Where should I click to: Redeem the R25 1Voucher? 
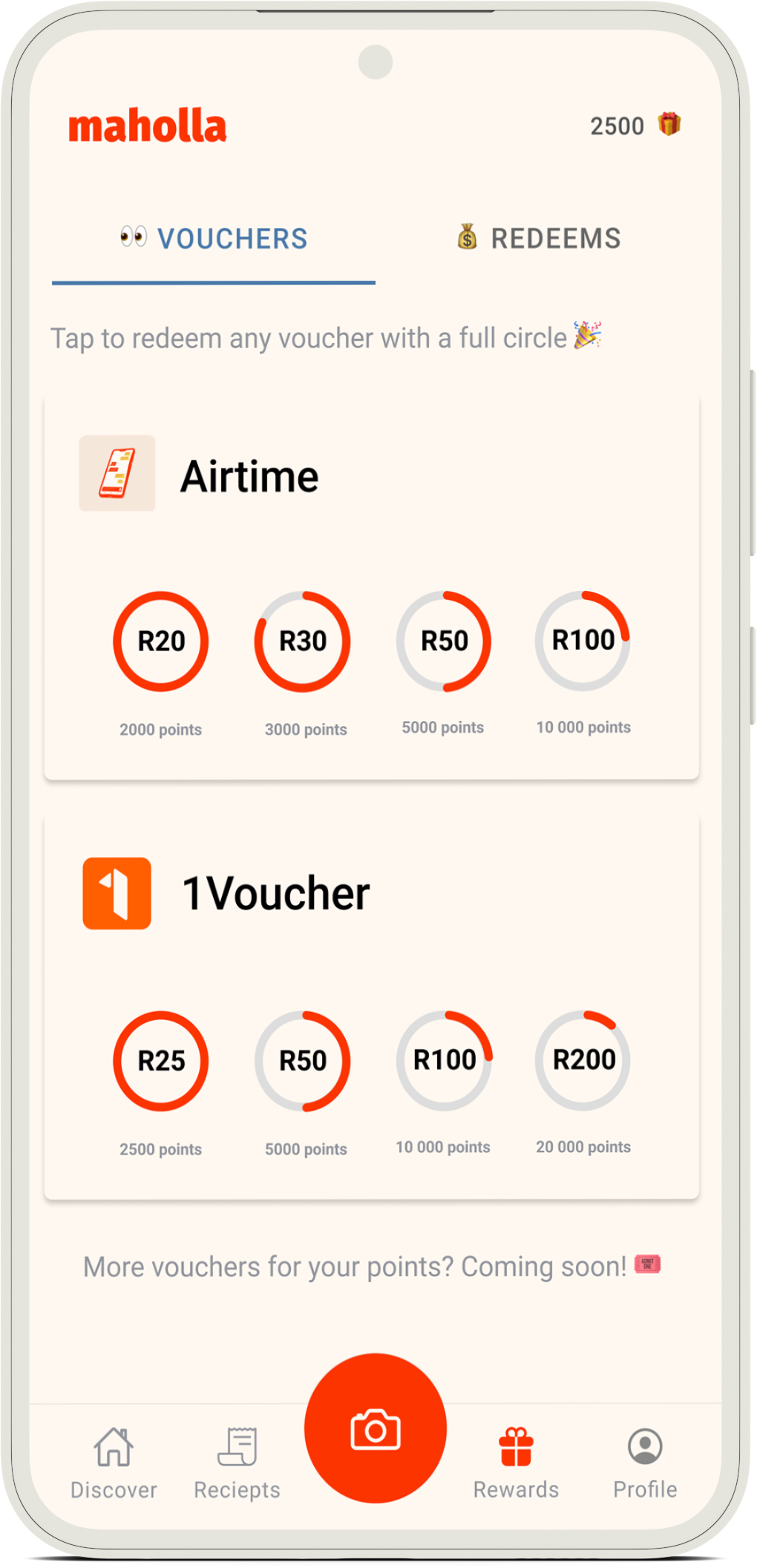tap(161, 1060)
